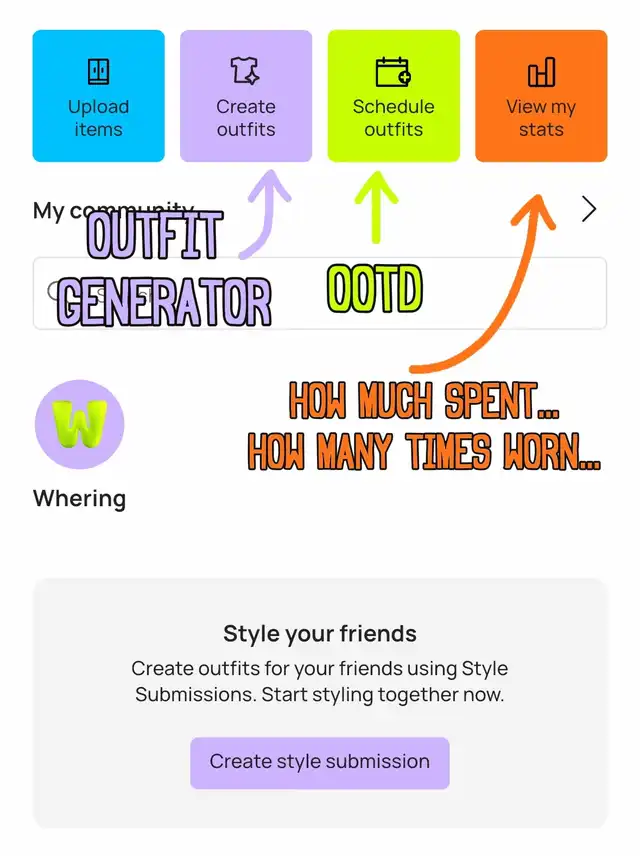The image size is (640, 856).
Task: Expand My community with the chevron arrow
Action: 589,209
